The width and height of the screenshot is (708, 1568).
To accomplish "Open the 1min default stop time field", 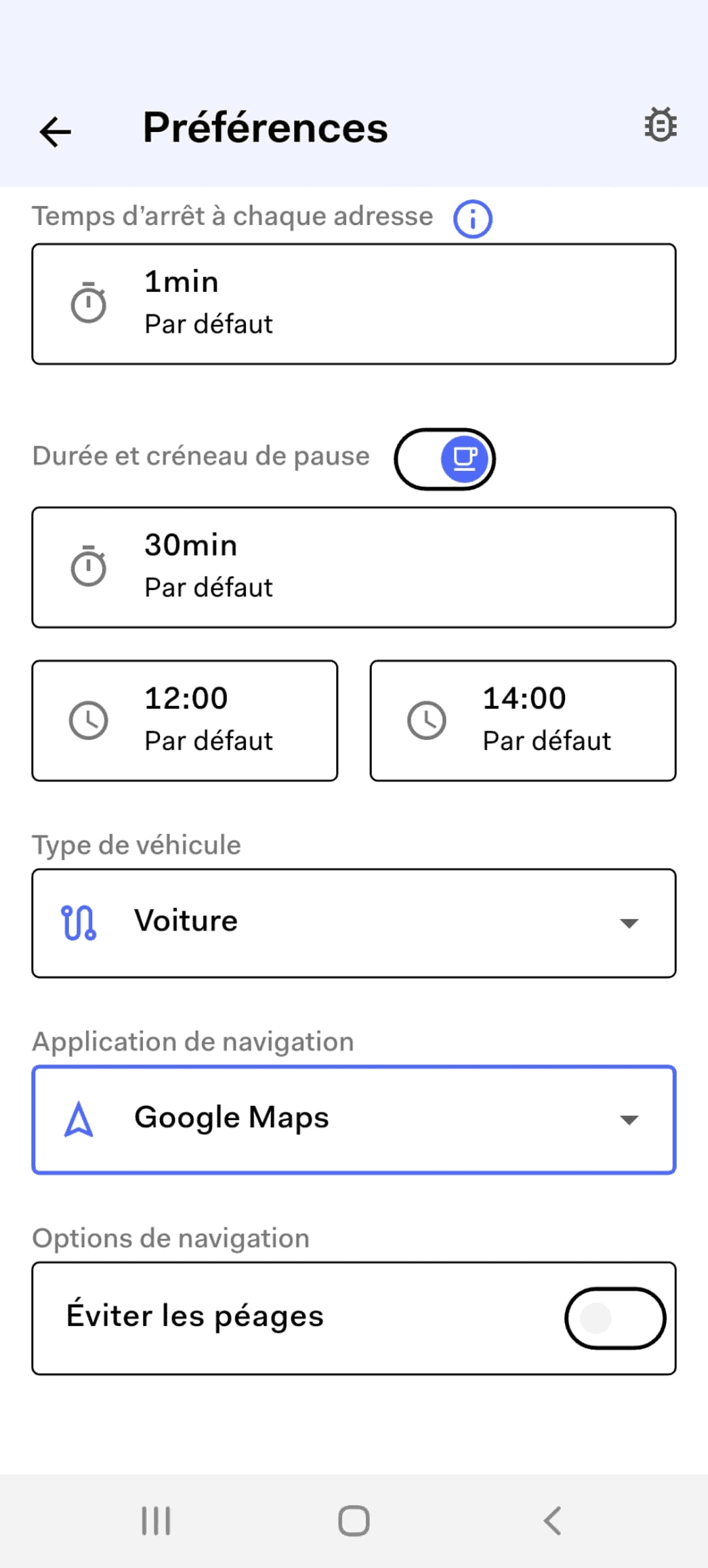I will pos(354,304).
